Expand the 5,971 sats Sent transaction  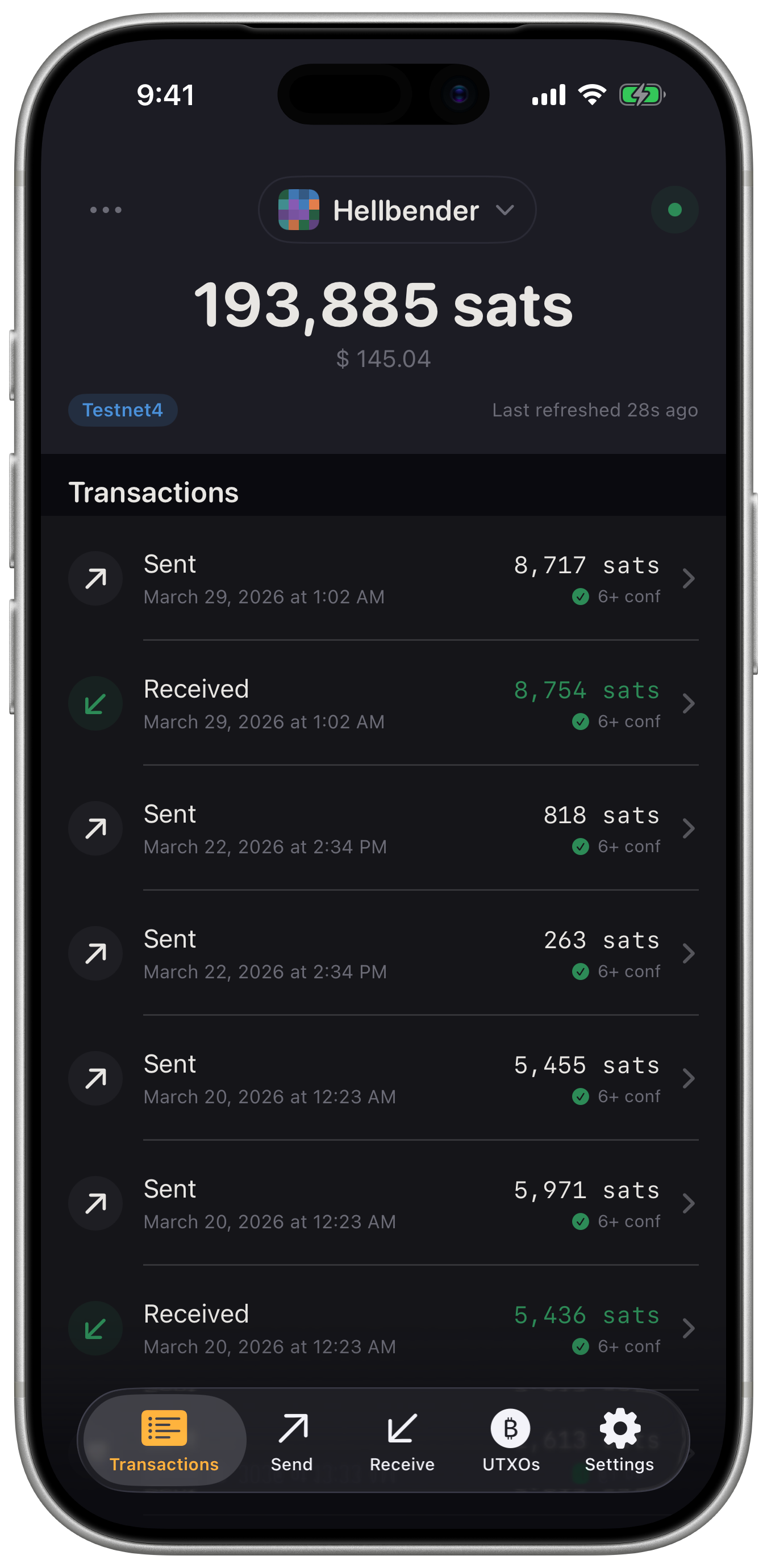(x=689, y=1203)
